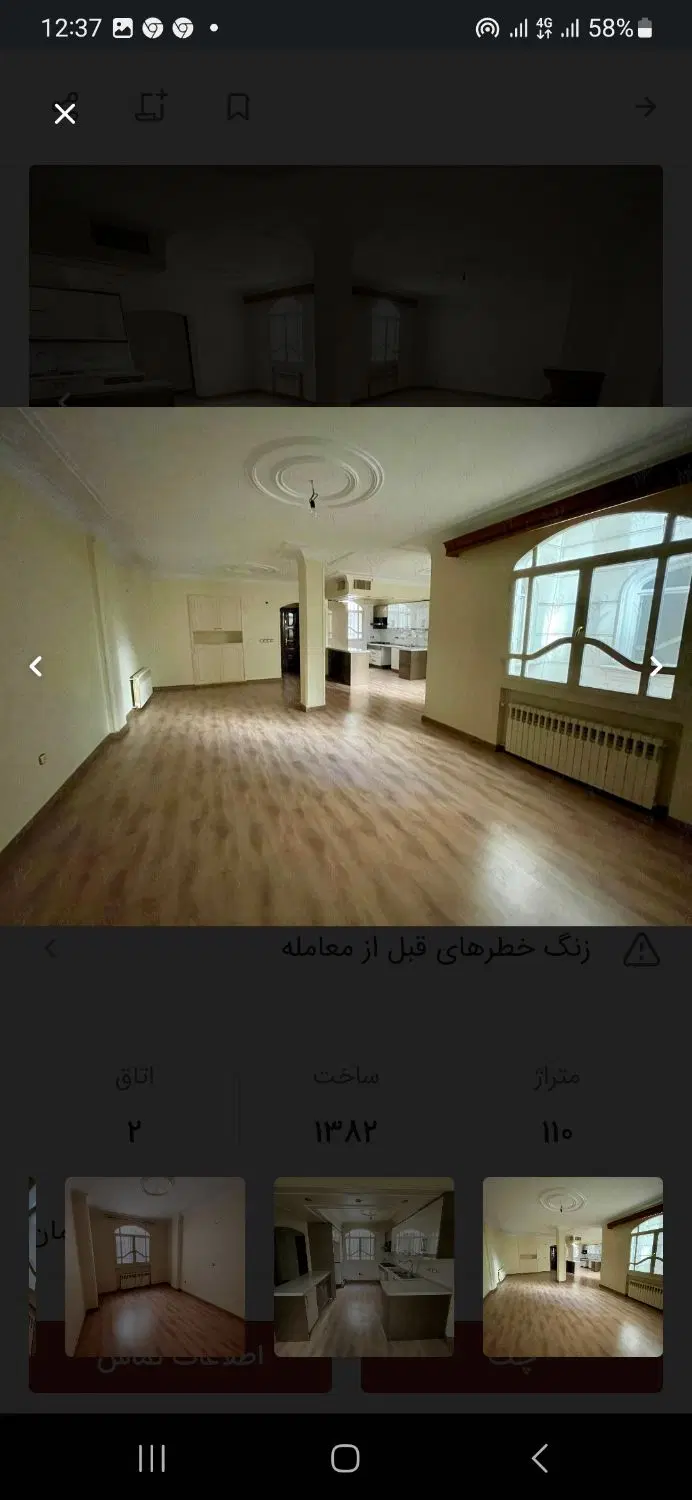Viewport: 692px width, 1500px height.
Task: Open the recent apps view
Action: tap(152, 1458)
